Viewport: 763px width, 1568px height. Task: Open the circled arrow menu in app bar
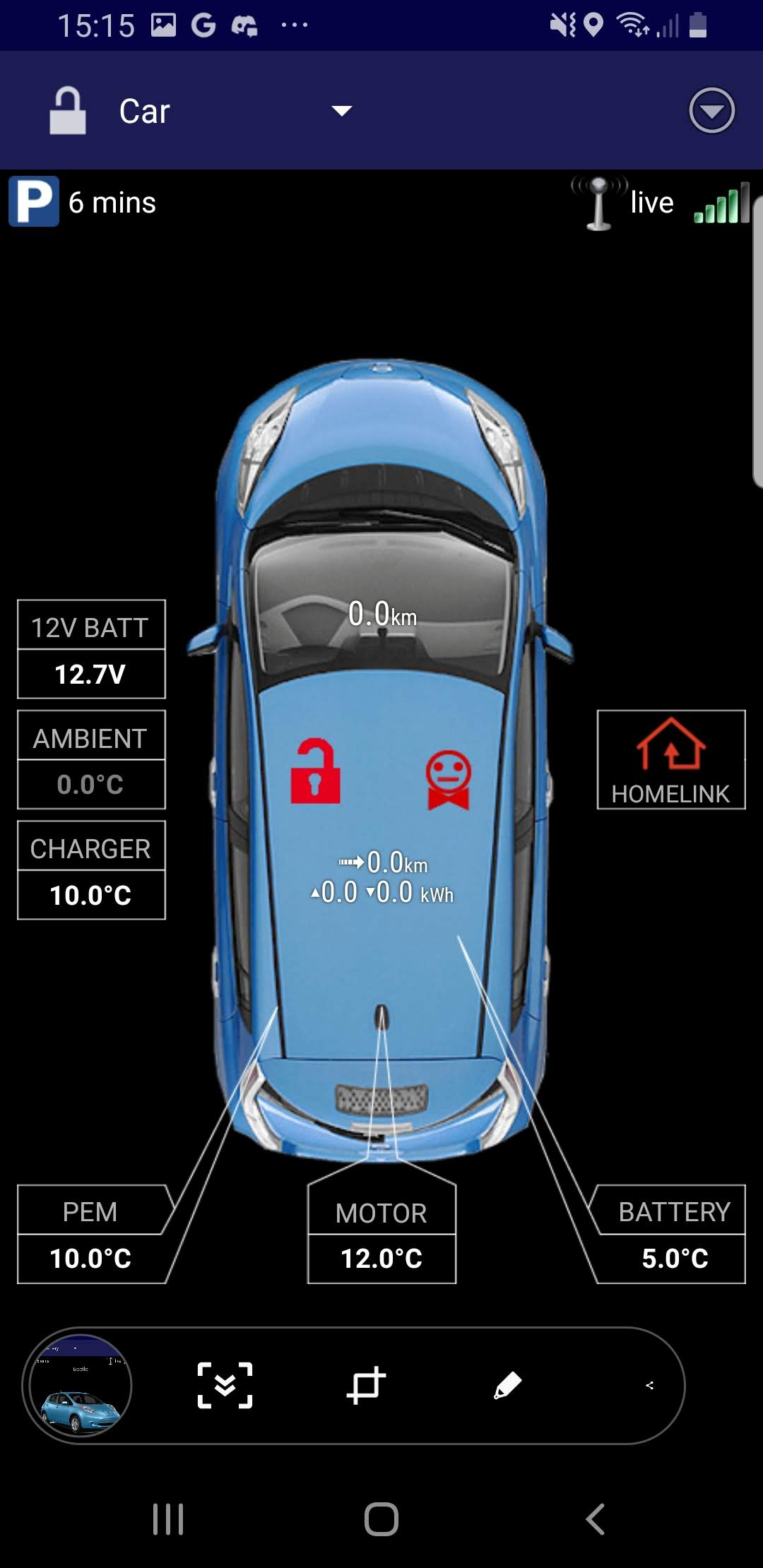(x=711, y=111)
